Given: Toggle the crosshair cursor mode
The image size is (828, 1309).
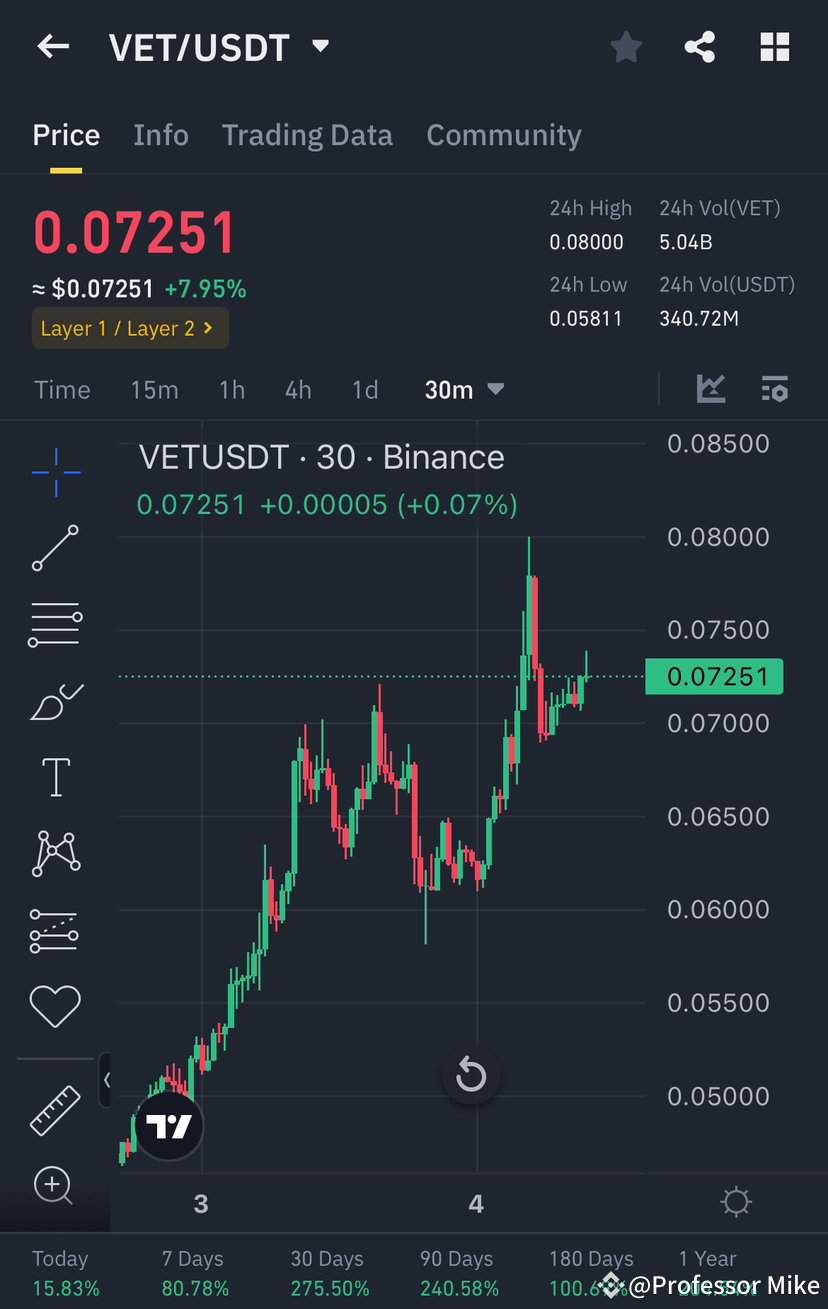Looking at the screenshot, I should 55,472.
